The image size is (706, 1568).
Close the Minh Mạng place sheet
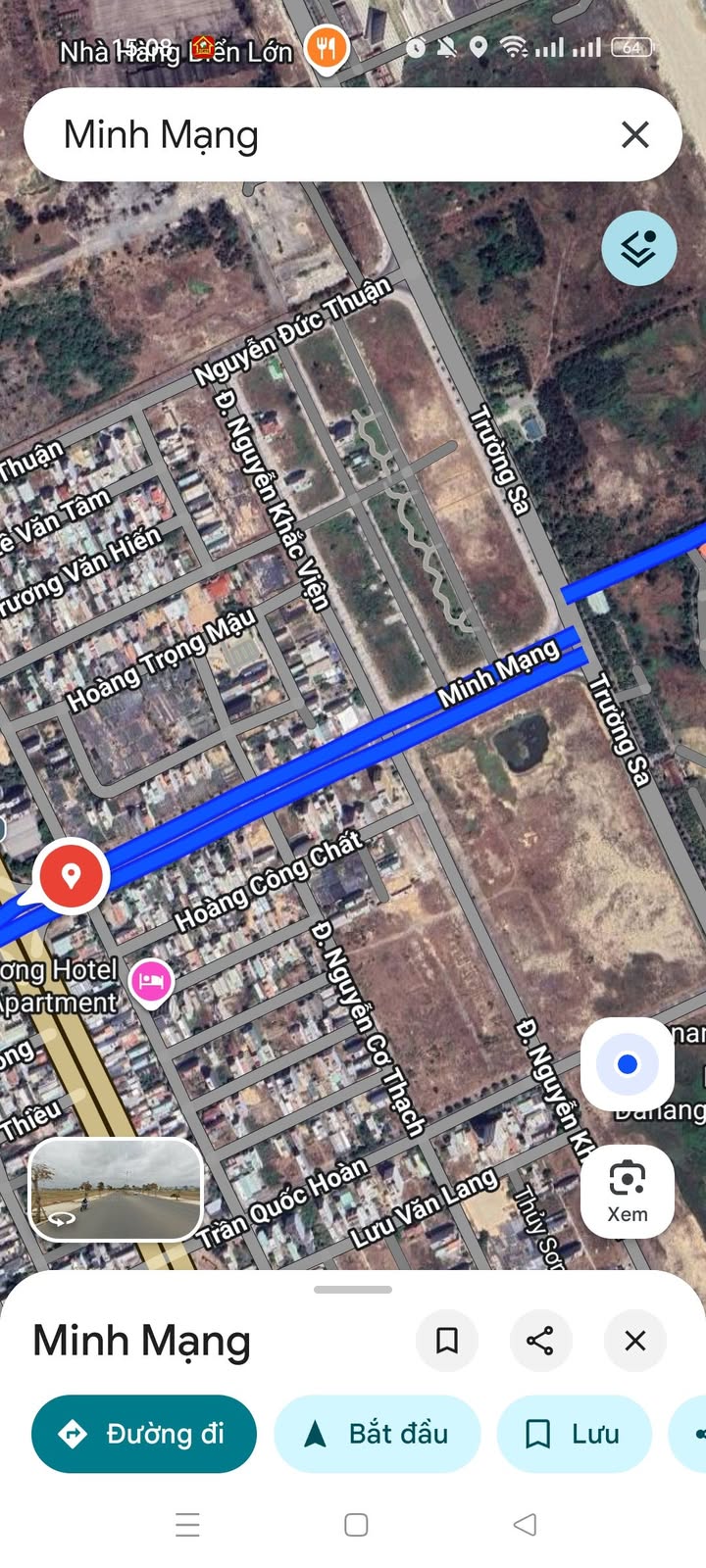tap(635, 1340)
